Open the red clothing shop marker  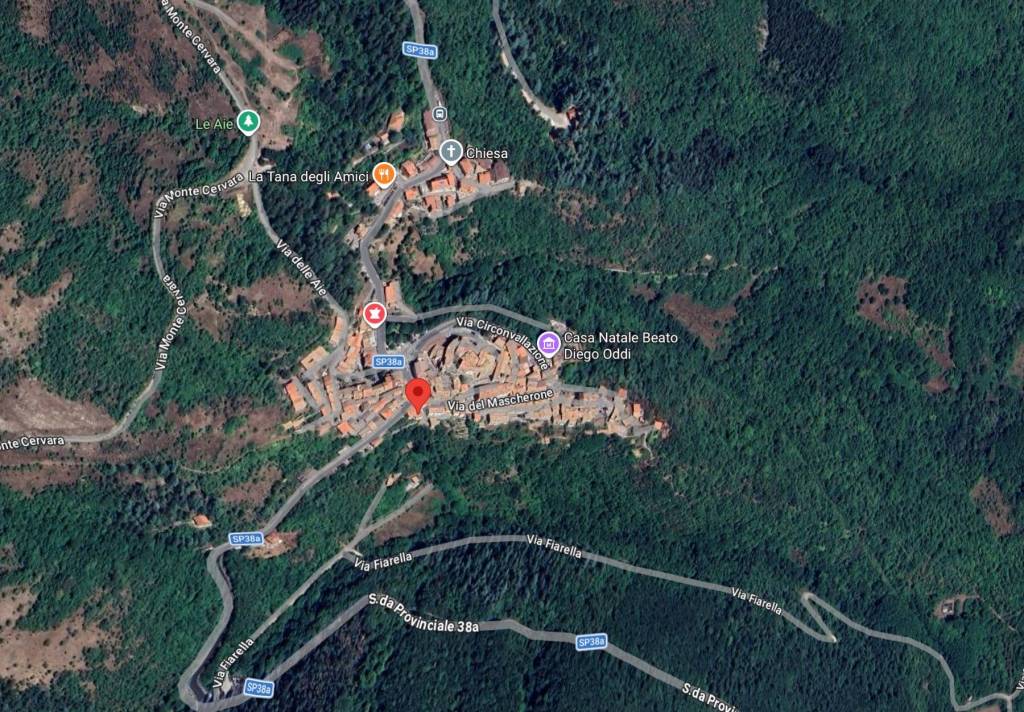(375, 315)
